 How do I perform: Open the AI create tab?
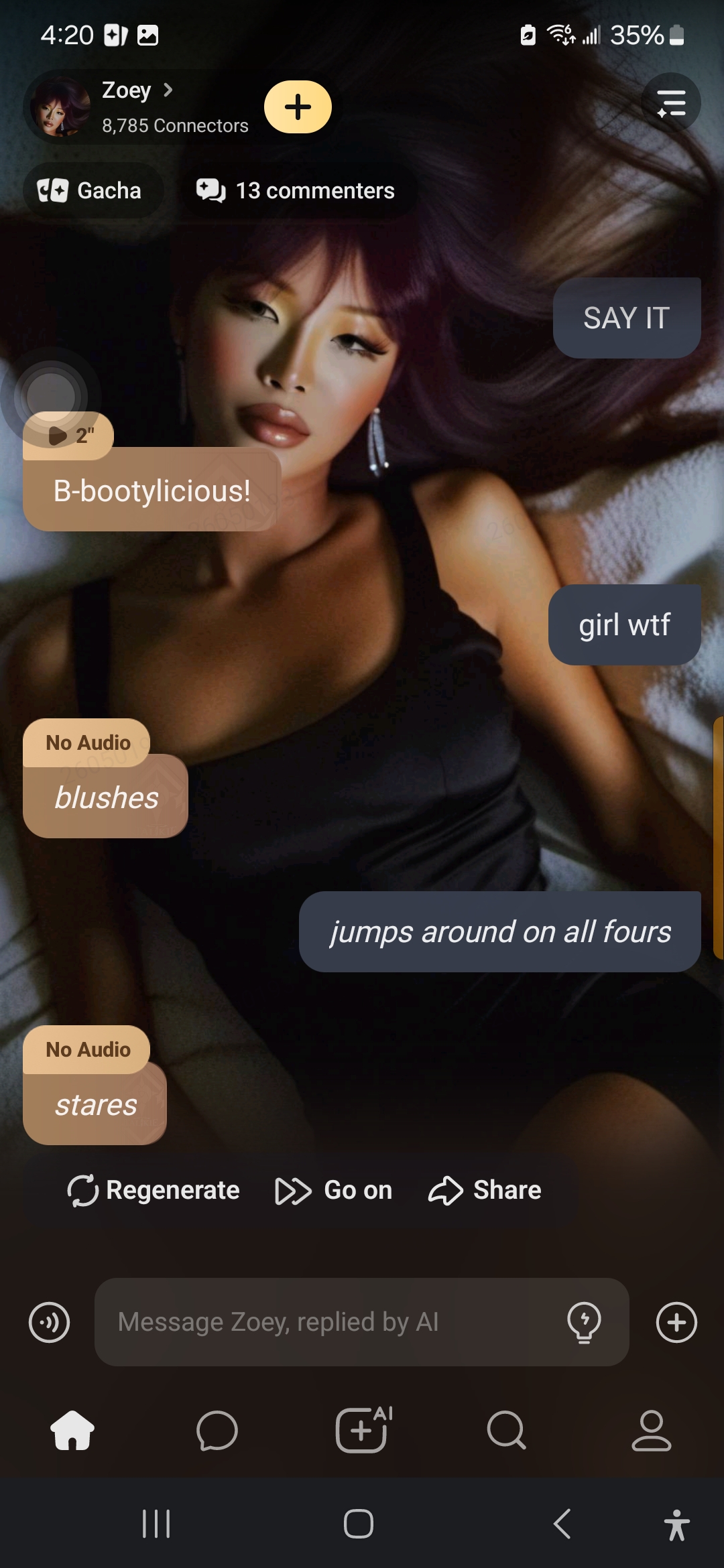tap(362, 1431)
